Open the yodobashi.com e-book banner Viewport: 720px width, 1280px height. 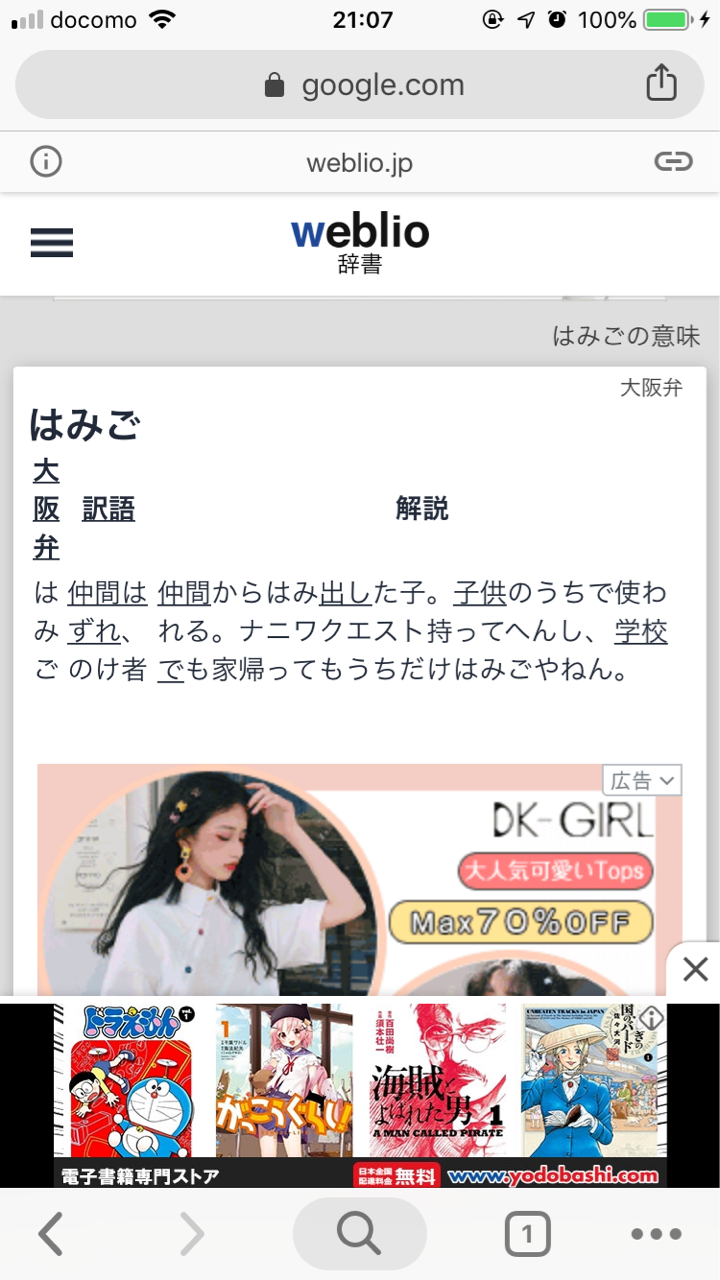[360, 1095]
